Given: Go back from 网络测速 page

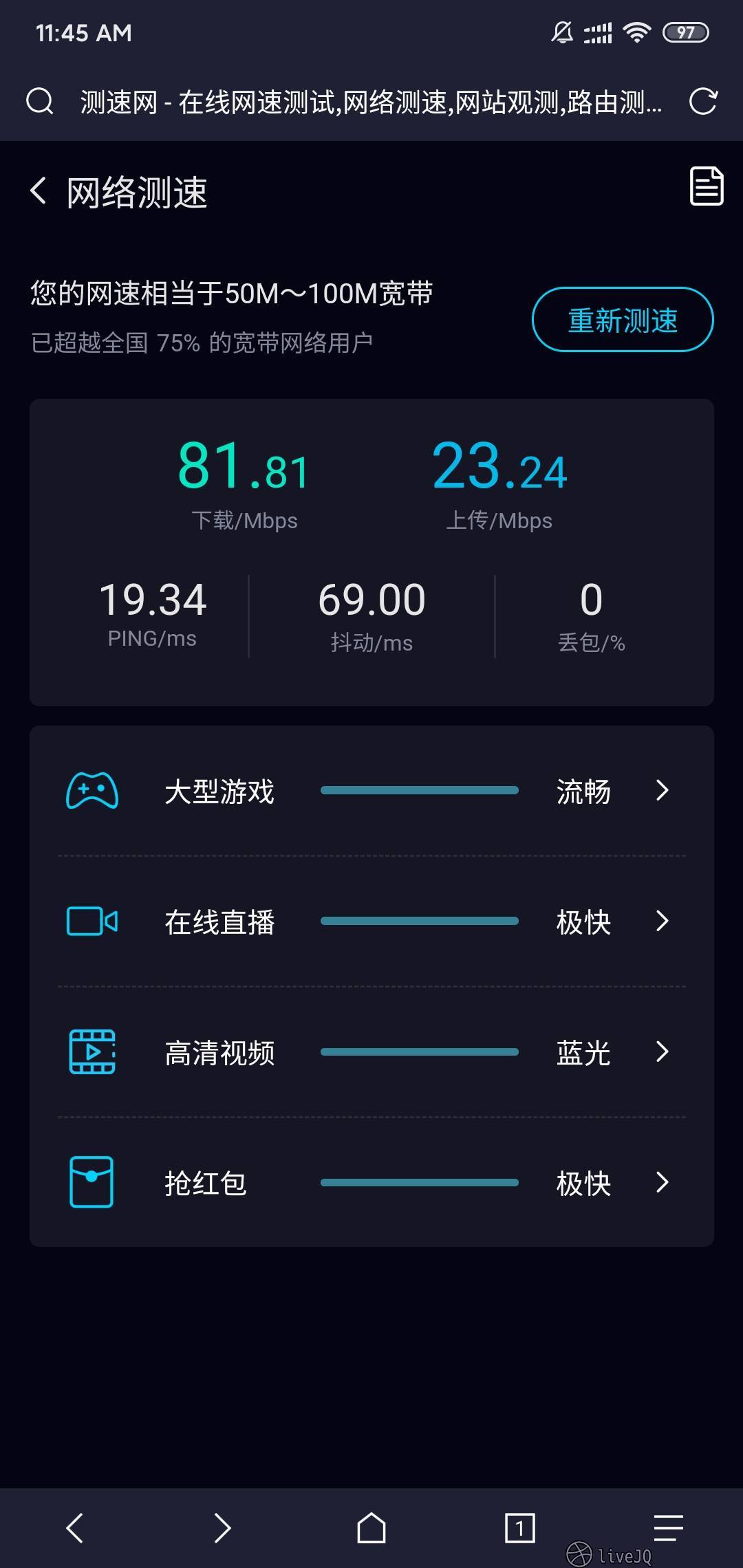Looking at the screenshot, I should coord(39,190).
